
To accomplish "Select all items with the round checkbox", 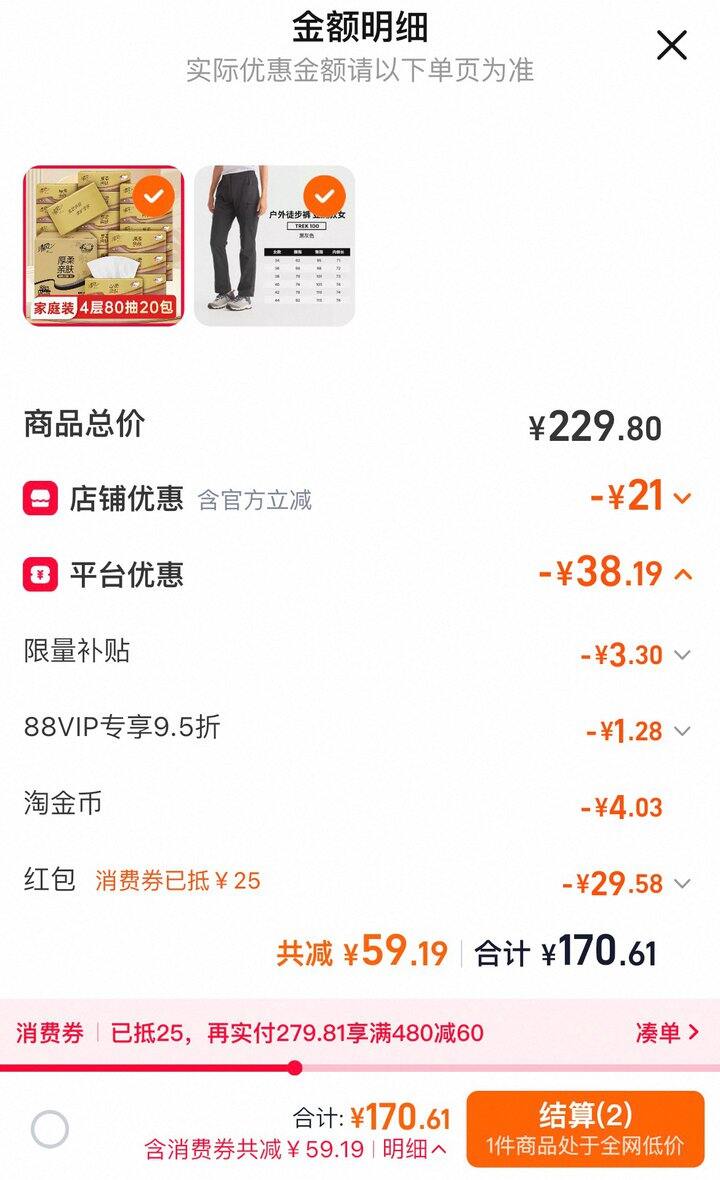I will coord(50,1129).
